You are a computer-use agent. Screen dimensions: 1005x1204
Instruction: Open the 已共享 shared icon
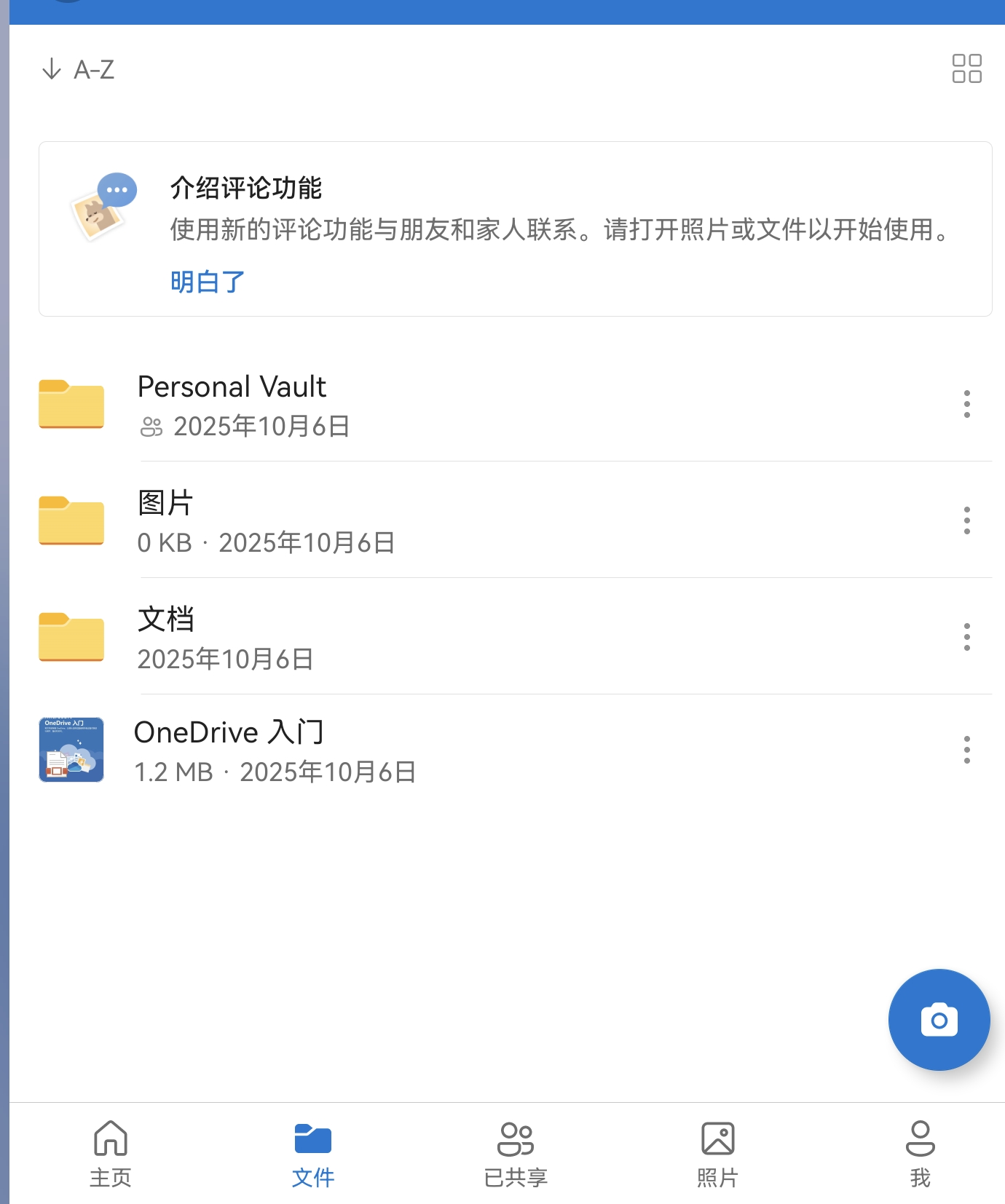pos(515,1147)
